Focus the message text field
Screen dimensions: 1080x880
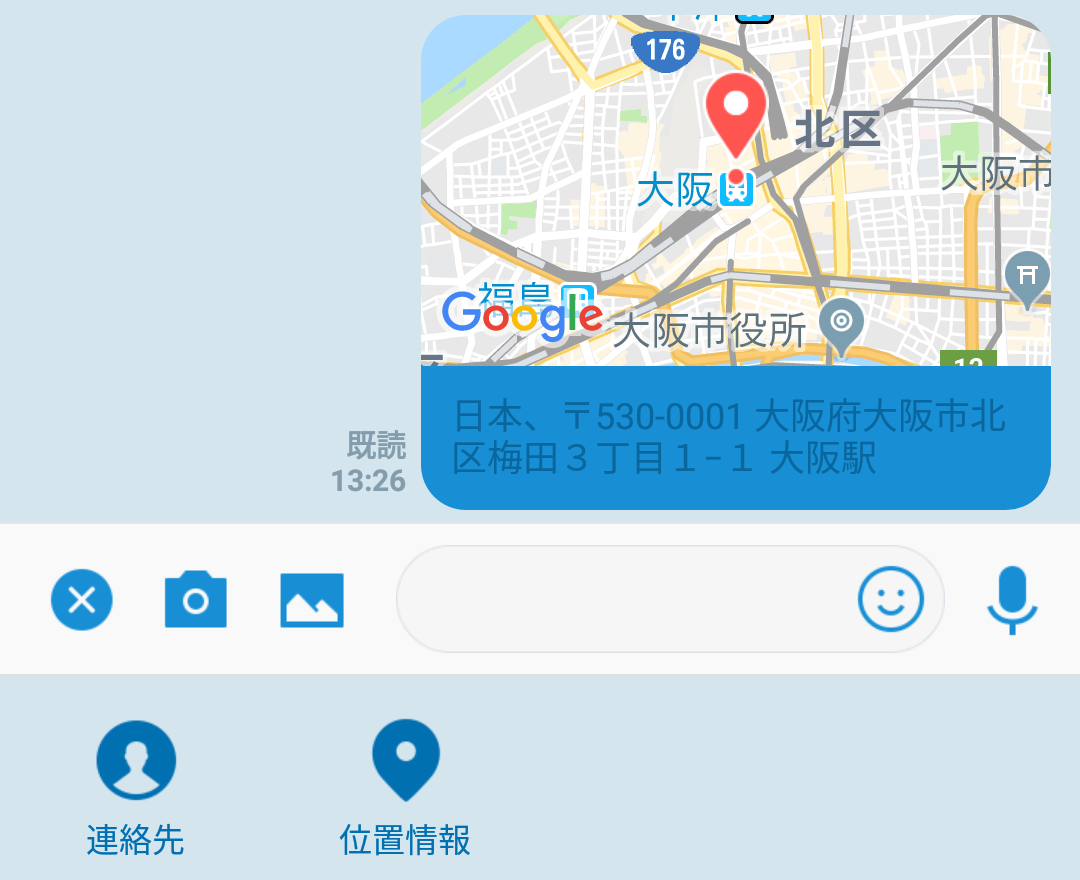tap(620, 600)
